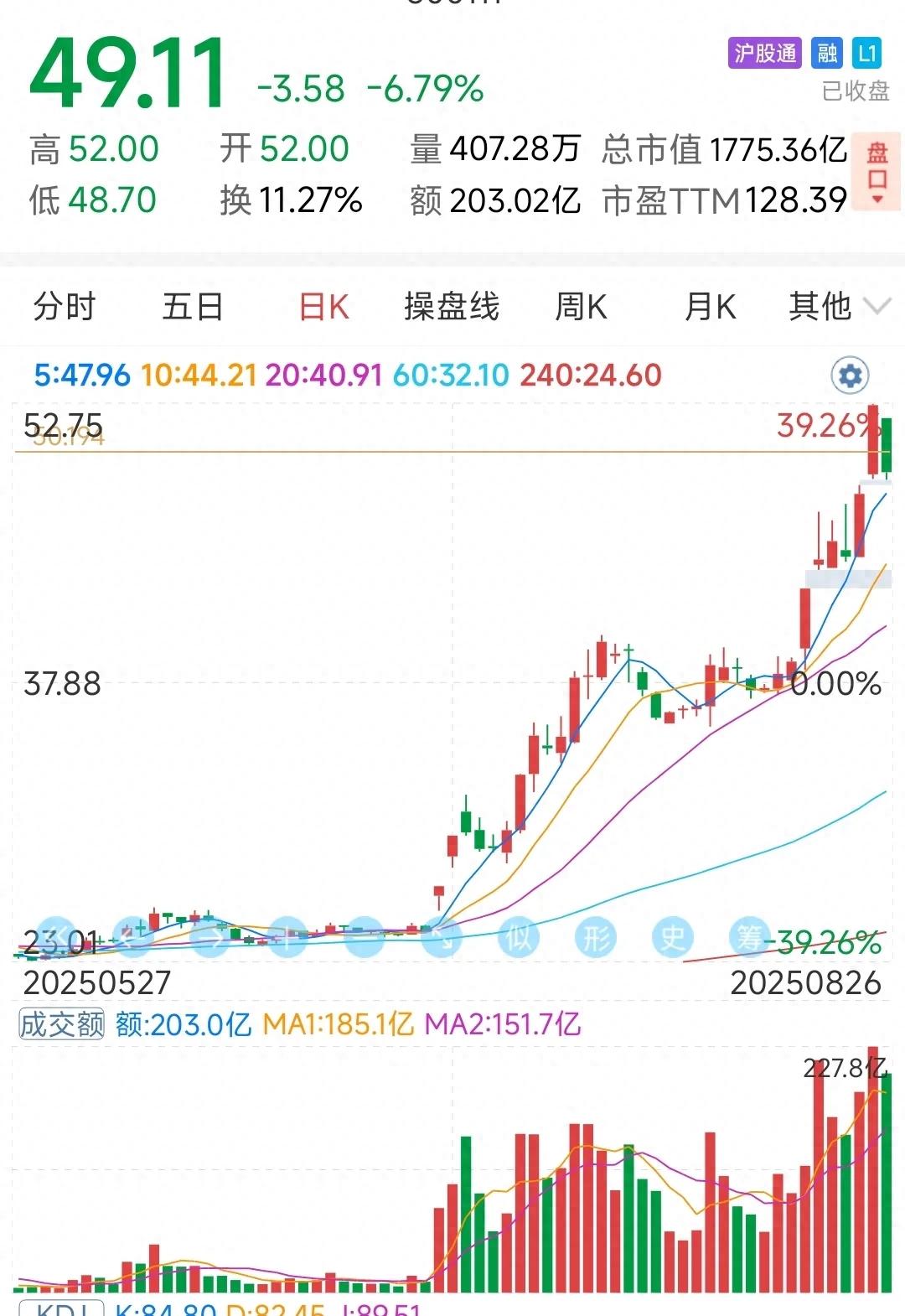Open chart settings gear icon

click(x=850, y=376)
